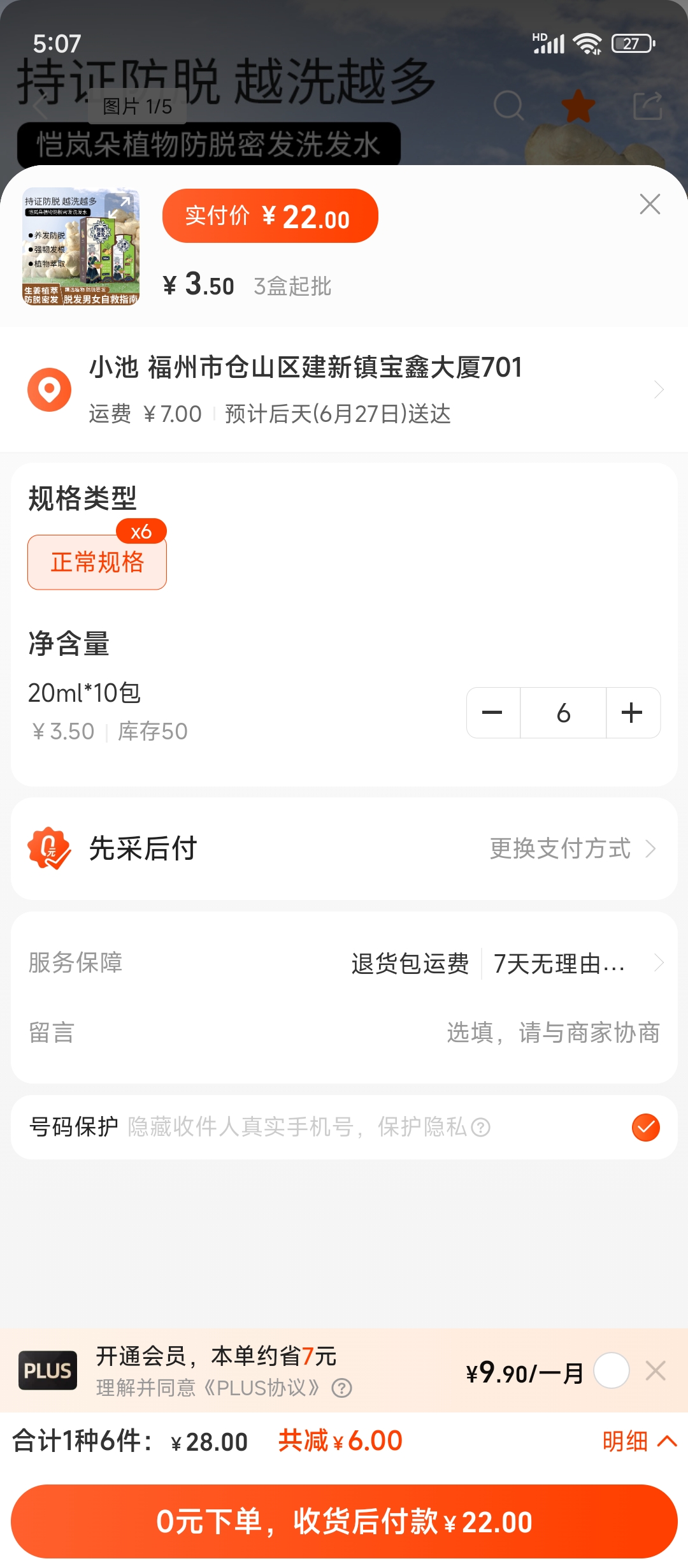Decrease quantity with the minus button
688x1568 pixels.
point(492,713)
